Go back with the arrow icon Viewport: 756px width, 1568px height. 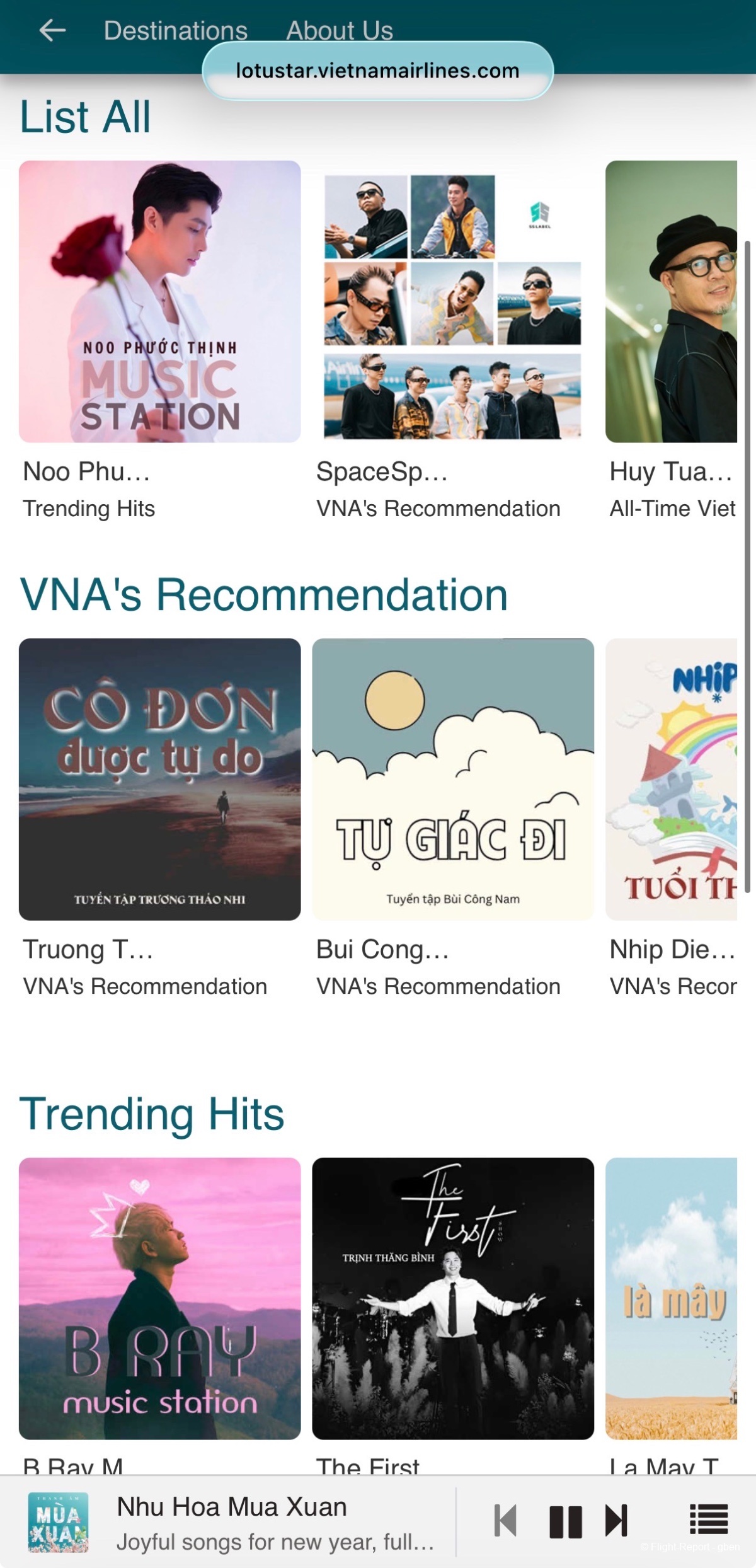point(52,30)
